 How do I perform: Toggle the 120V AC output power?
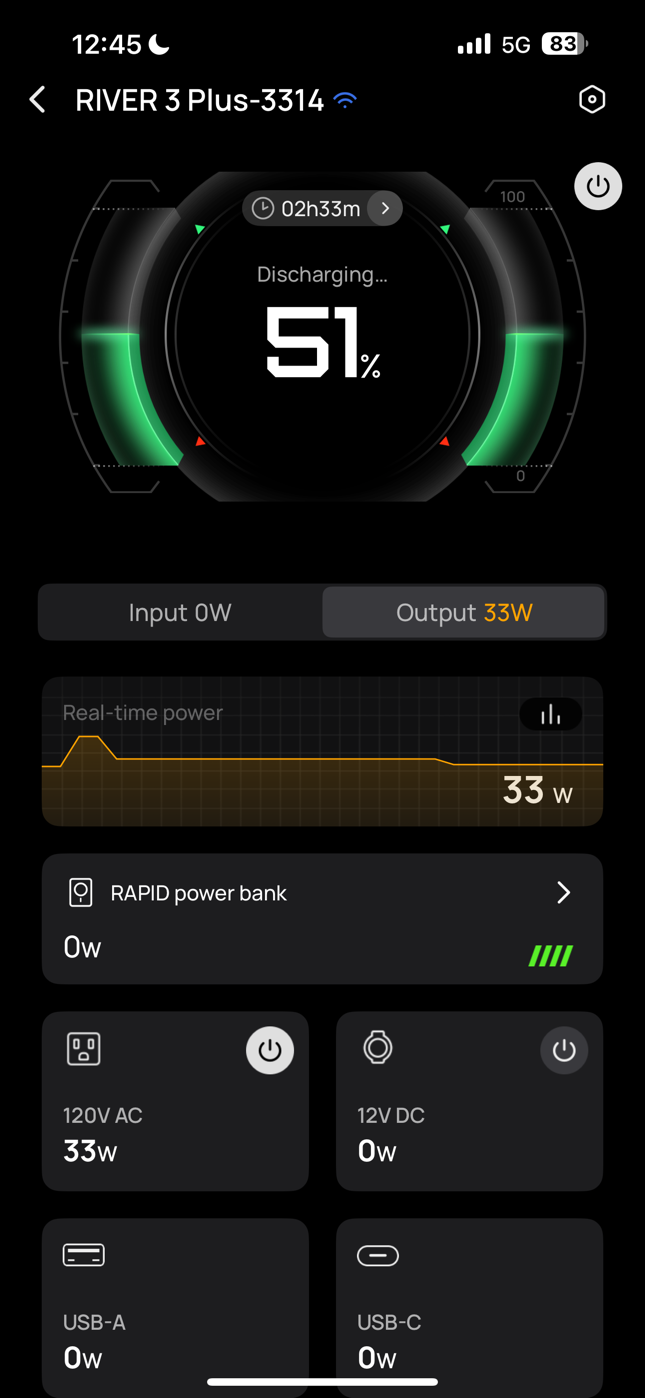pos(270,1050)
